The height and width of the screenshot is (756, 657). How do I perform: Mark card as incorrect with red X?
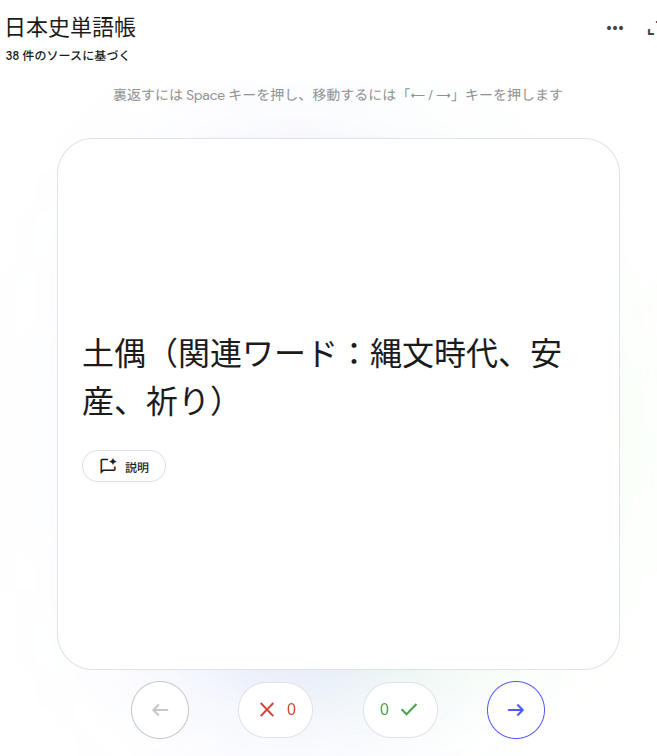[275, 710]
